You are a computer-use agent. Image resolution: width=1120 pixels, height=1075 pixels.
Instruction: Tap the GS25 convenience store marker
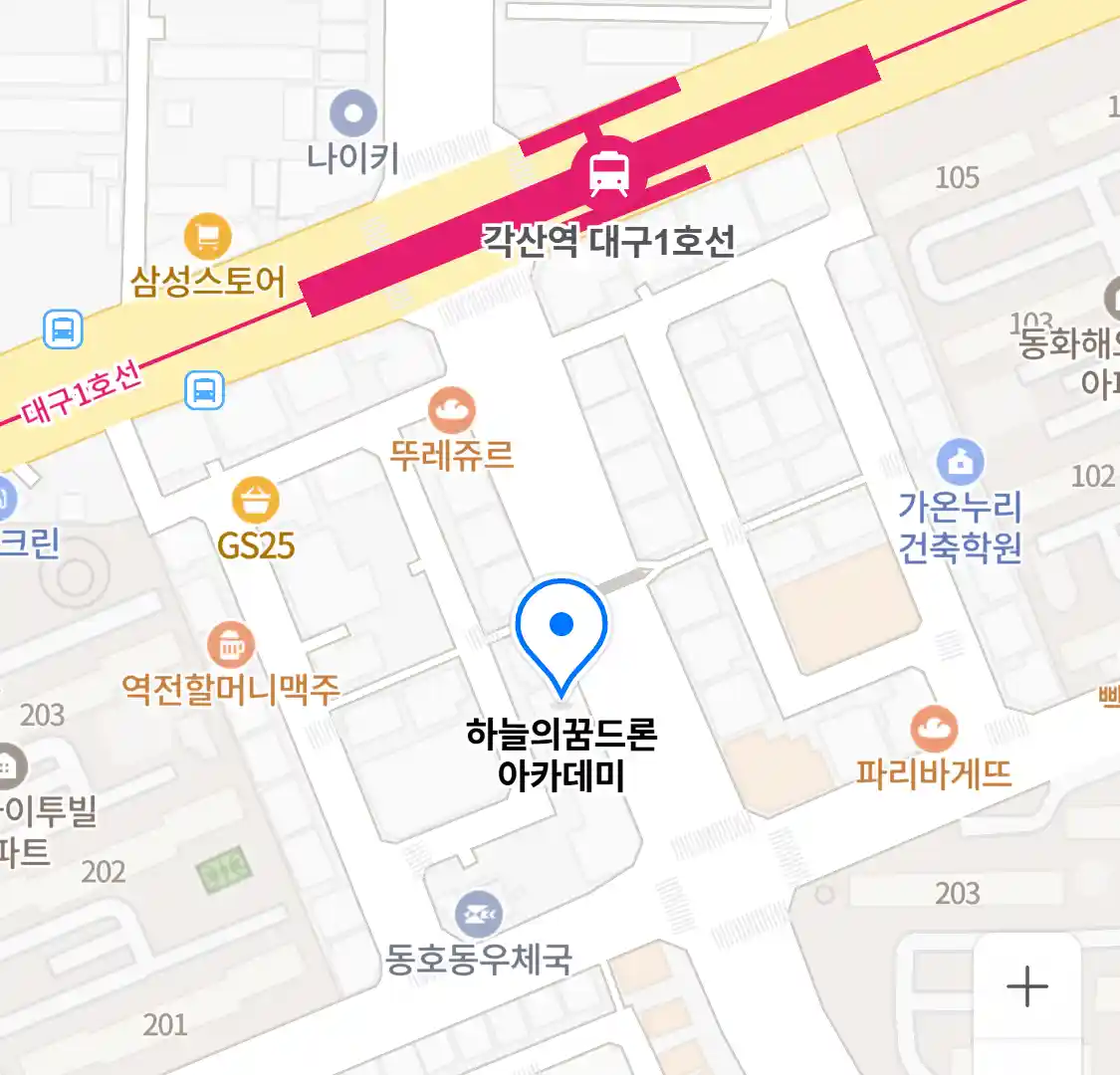tap(255, 501)
